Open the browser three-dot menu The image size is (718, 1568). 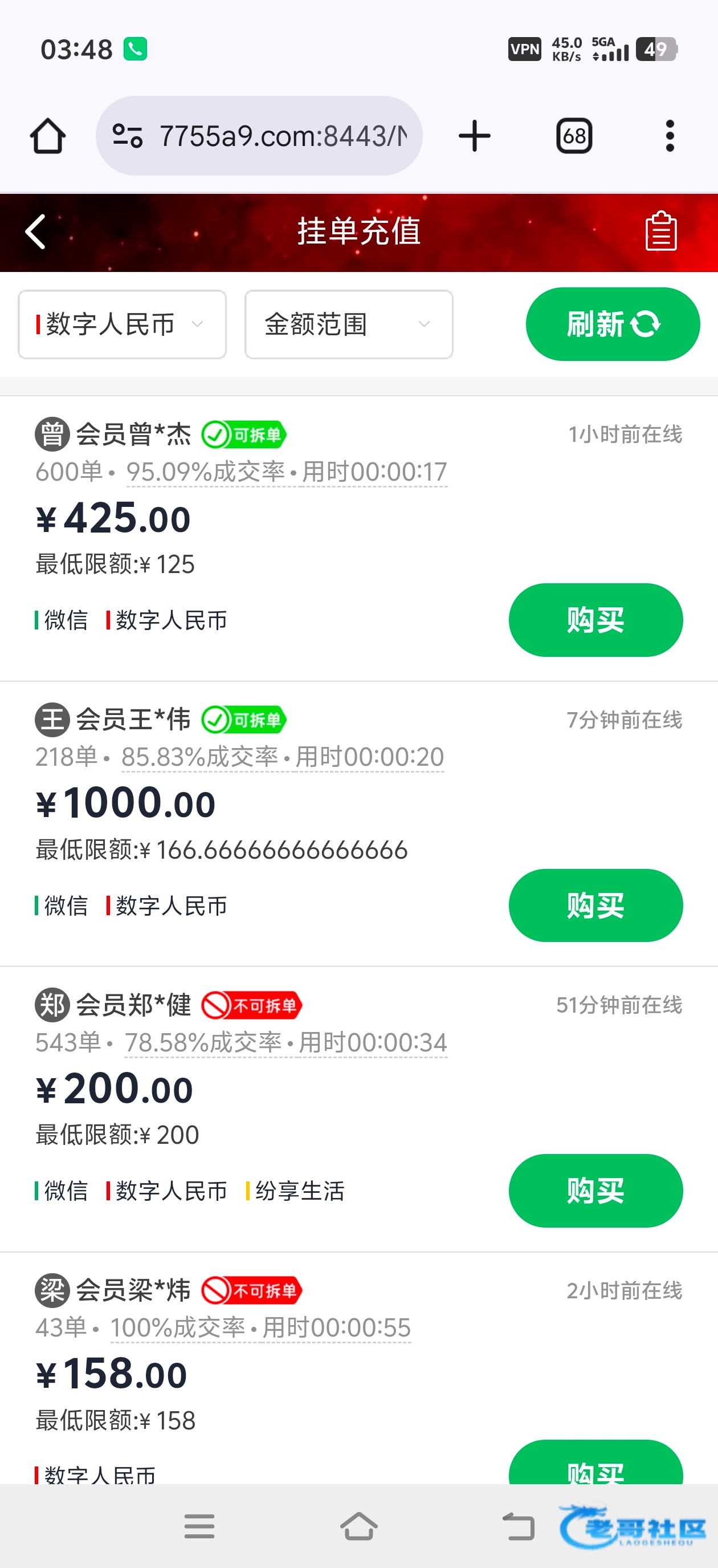(670, 136)
